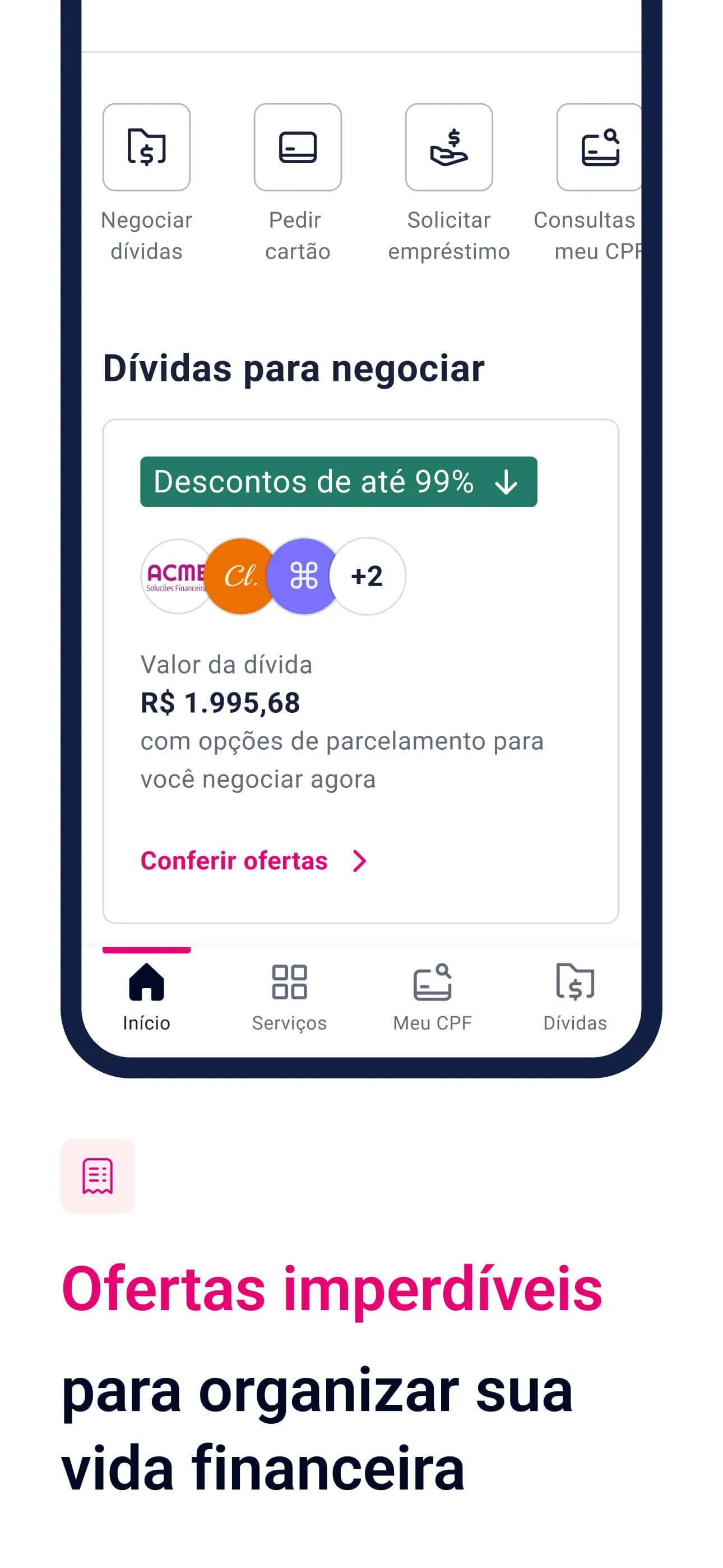723x1568 pixels.
Task: Tap the pink active-tab indicator above Início
Action: 146,950
